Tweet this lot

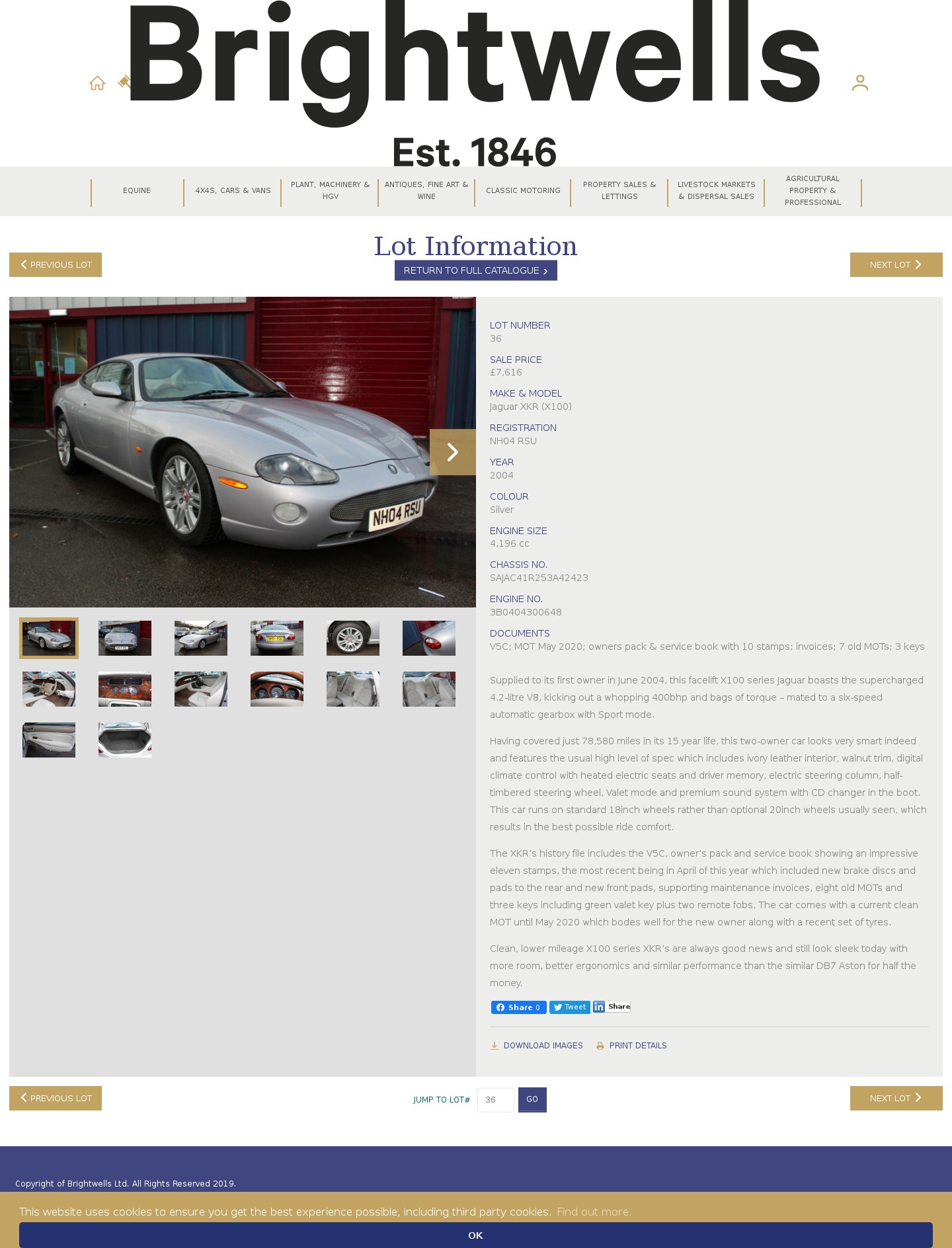click(570, 1007)
